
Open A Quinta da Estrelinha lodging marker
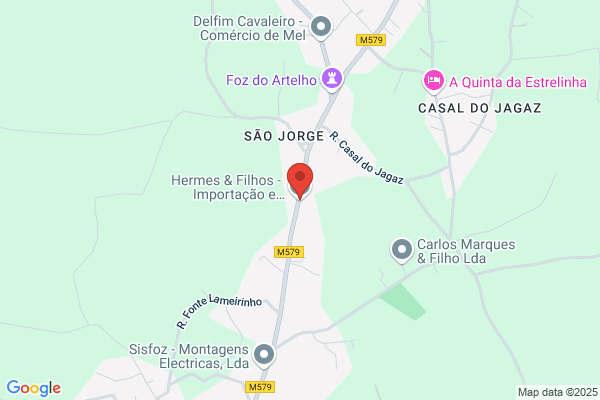434,82
